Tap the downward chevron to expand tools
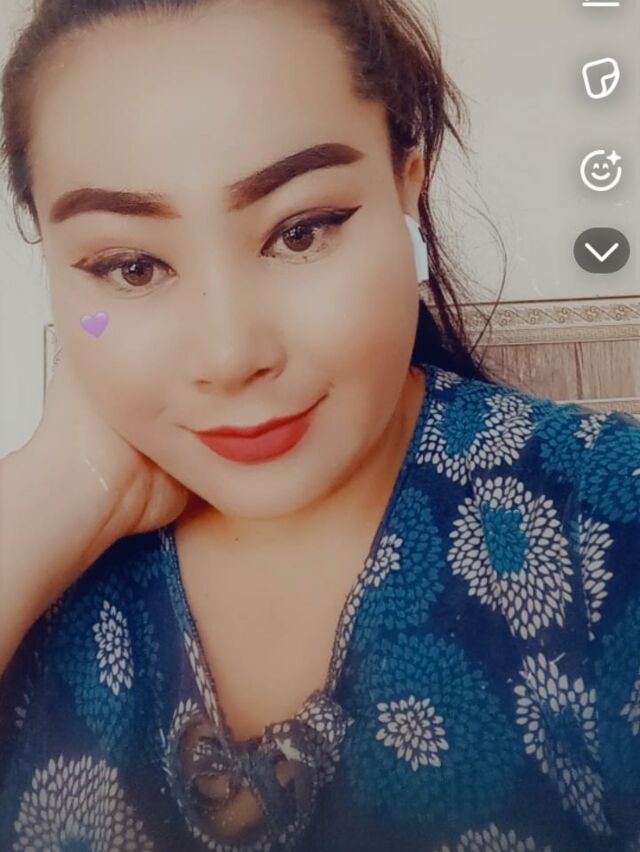Image resolution: width=640 pixels, height=852 pixels. coord(601,251)
